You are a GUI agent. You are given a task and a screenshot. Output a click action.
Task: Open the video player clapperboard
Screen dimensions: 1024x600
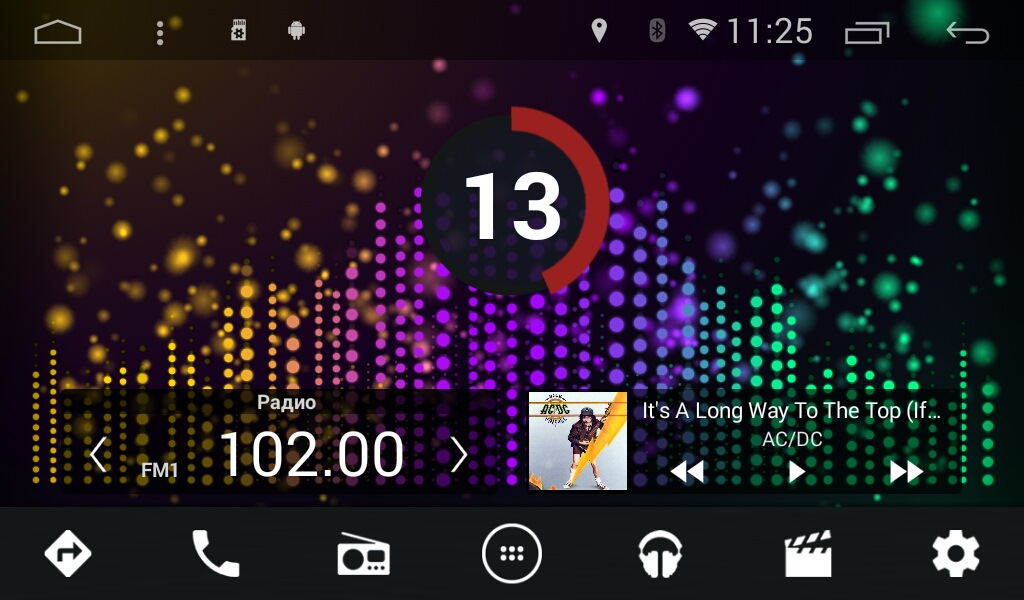pyautogui.click(x=808, y=554)
